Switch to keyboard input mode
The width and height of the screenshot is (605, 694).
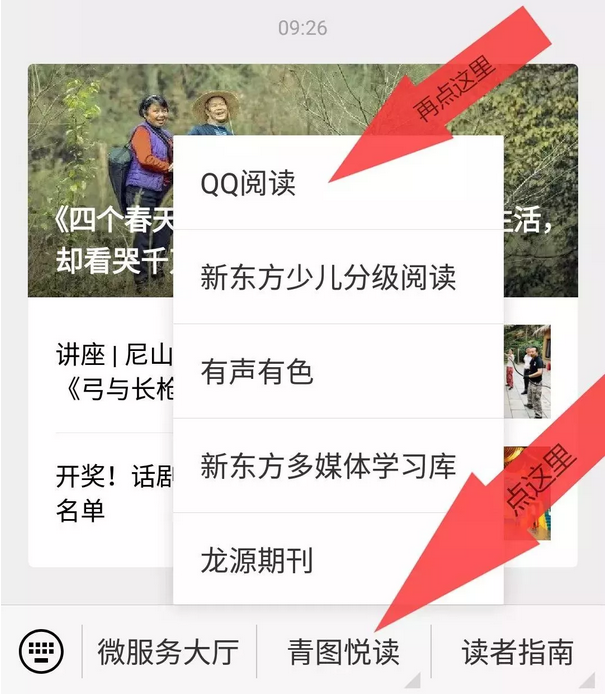pos(41,652)
